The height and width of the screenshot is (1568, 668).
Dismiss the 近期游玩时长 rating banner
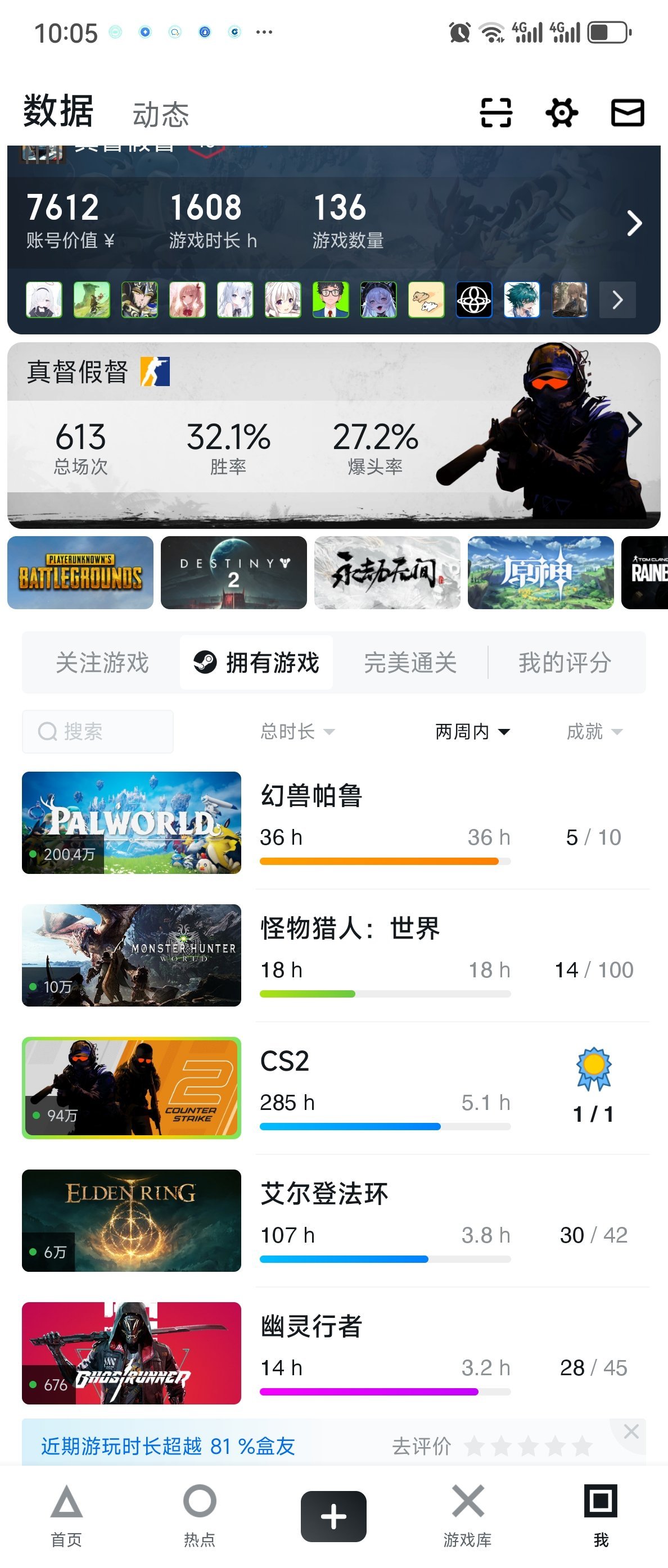[x=631, y=1431]
